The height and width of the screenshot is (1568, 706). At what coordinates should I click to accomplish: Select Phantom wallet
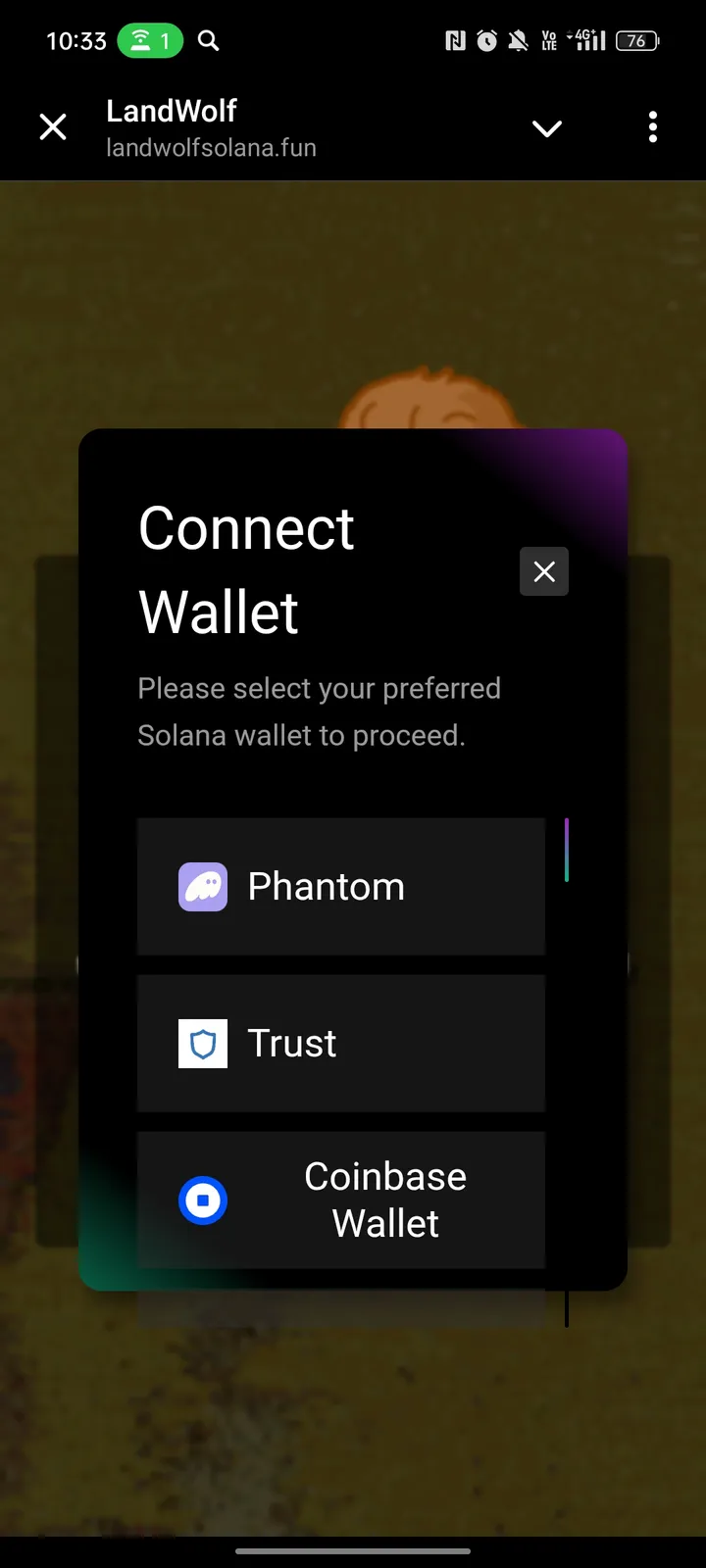pyautogui.click(x=340, y=887)
